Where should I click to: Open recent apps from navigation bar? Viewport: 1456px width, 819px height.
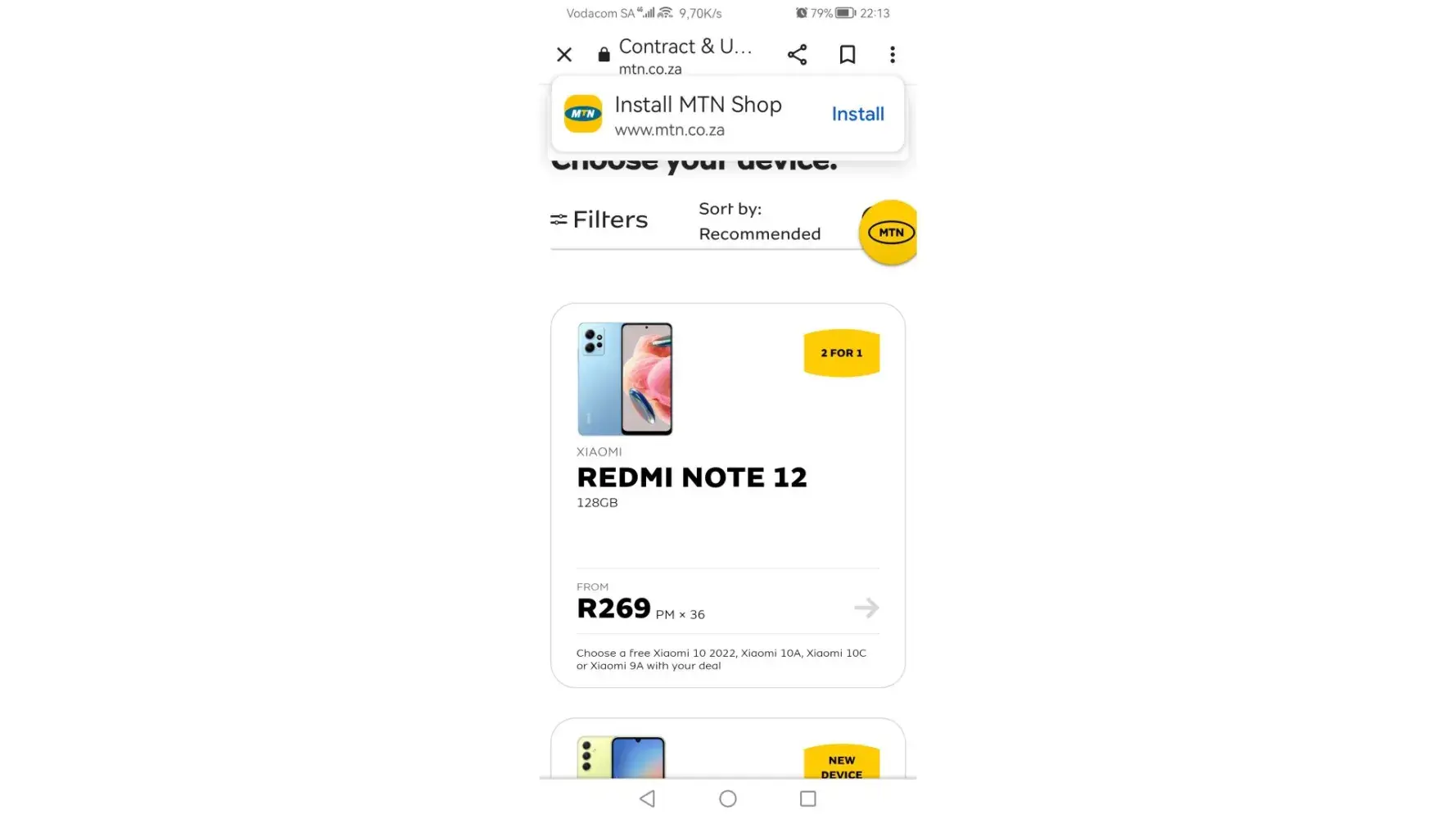point(807,799)
